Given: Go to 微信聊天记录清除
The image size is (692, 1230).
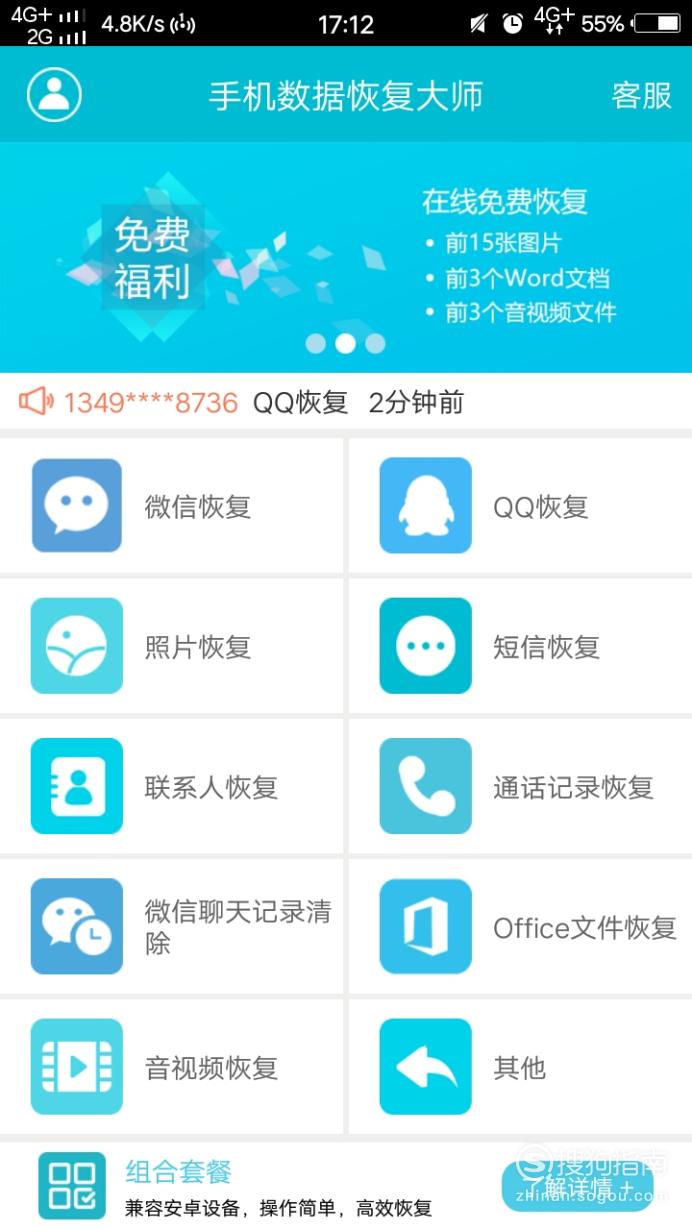Looking at the screenshot, I should 171,926.
